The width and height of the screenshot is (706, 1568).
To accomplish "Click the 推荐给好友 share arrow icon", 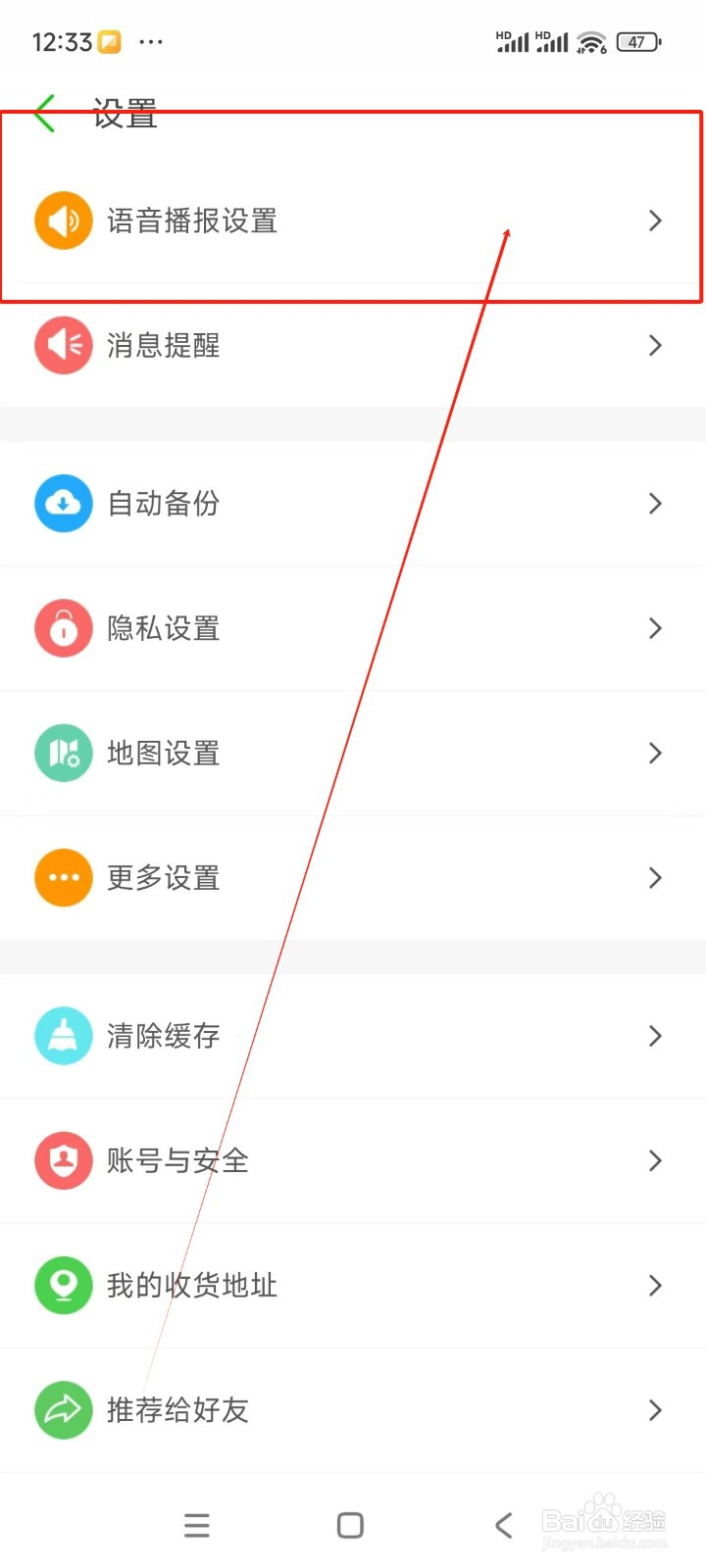I will (63, 1410).
